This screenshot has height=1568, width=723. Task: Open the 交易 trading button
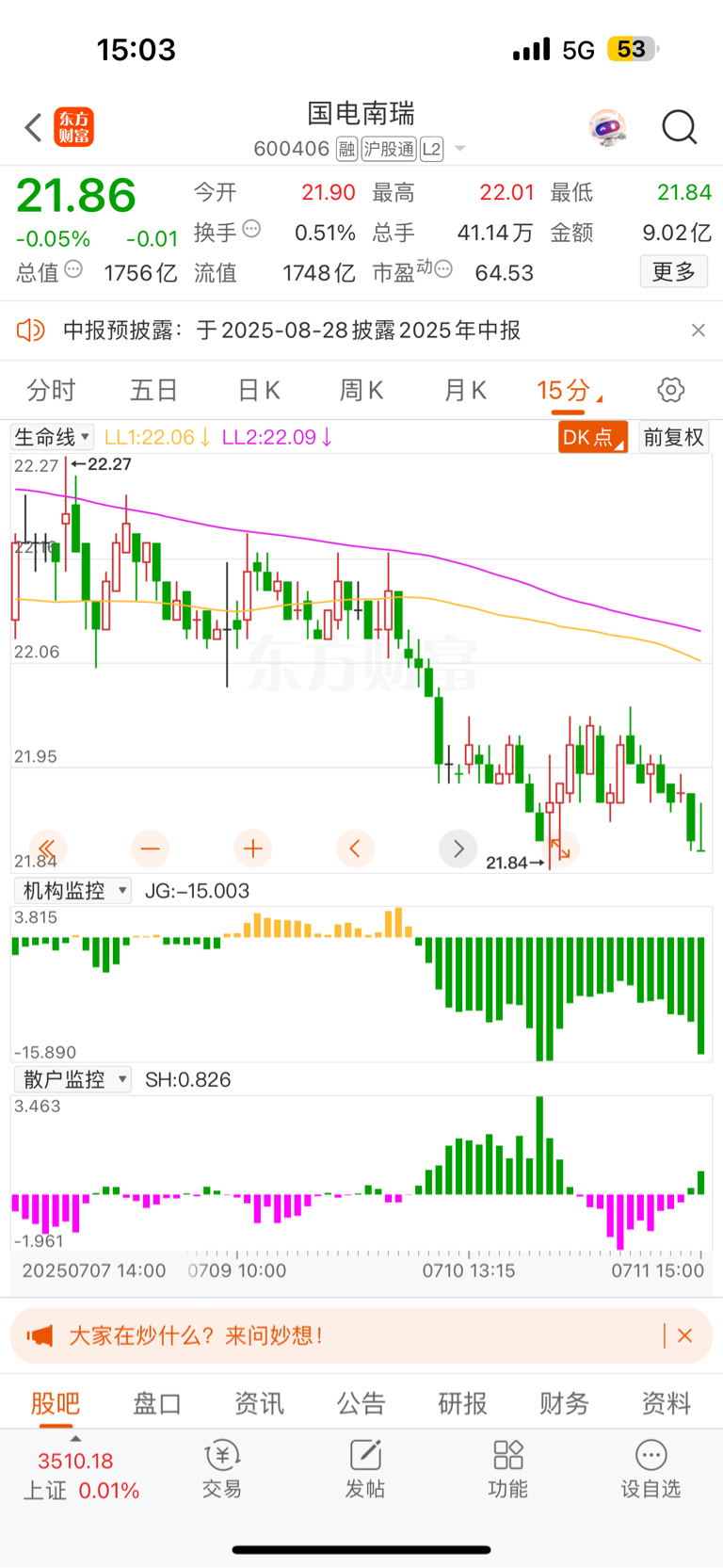click(222, 1469)
